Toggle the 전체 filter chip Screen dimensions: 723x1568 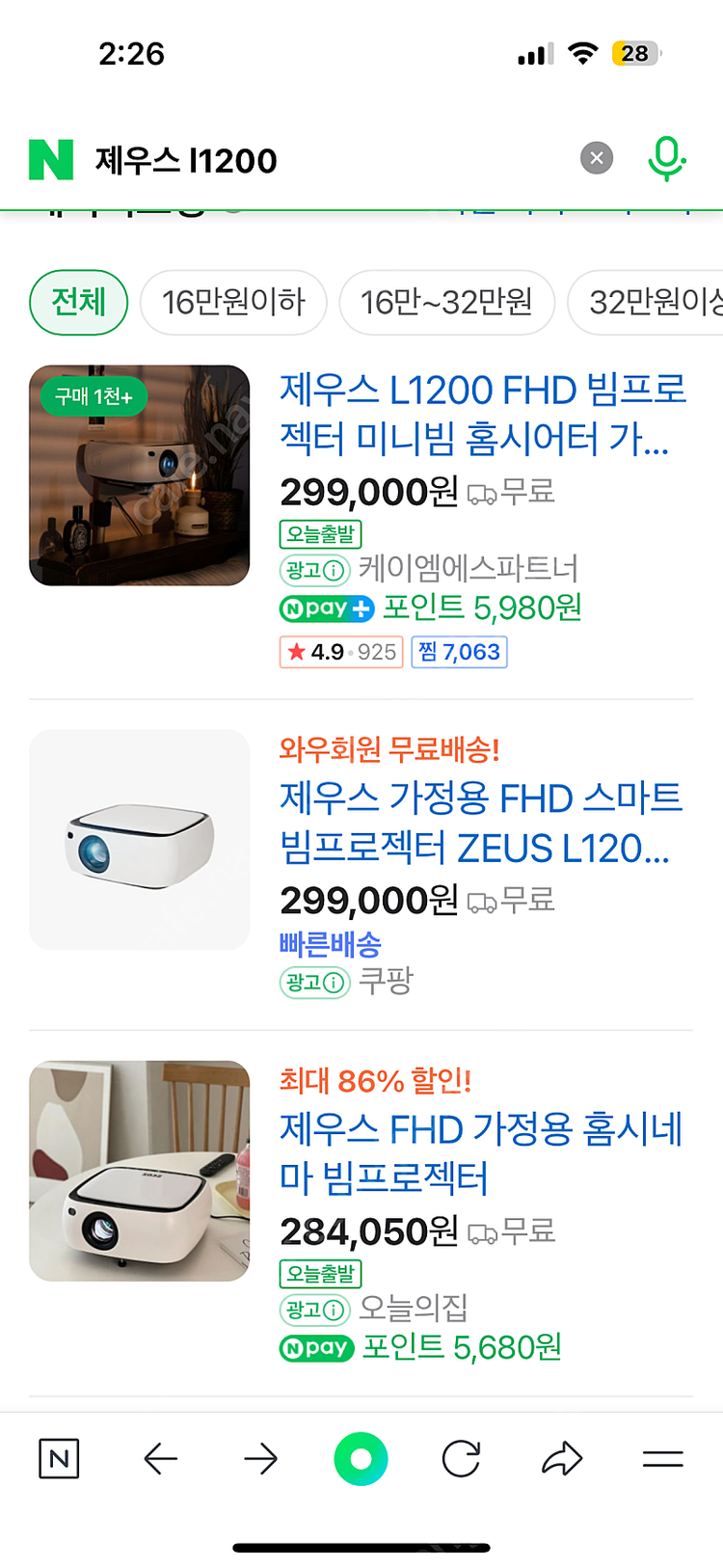(x=78, y=302)
